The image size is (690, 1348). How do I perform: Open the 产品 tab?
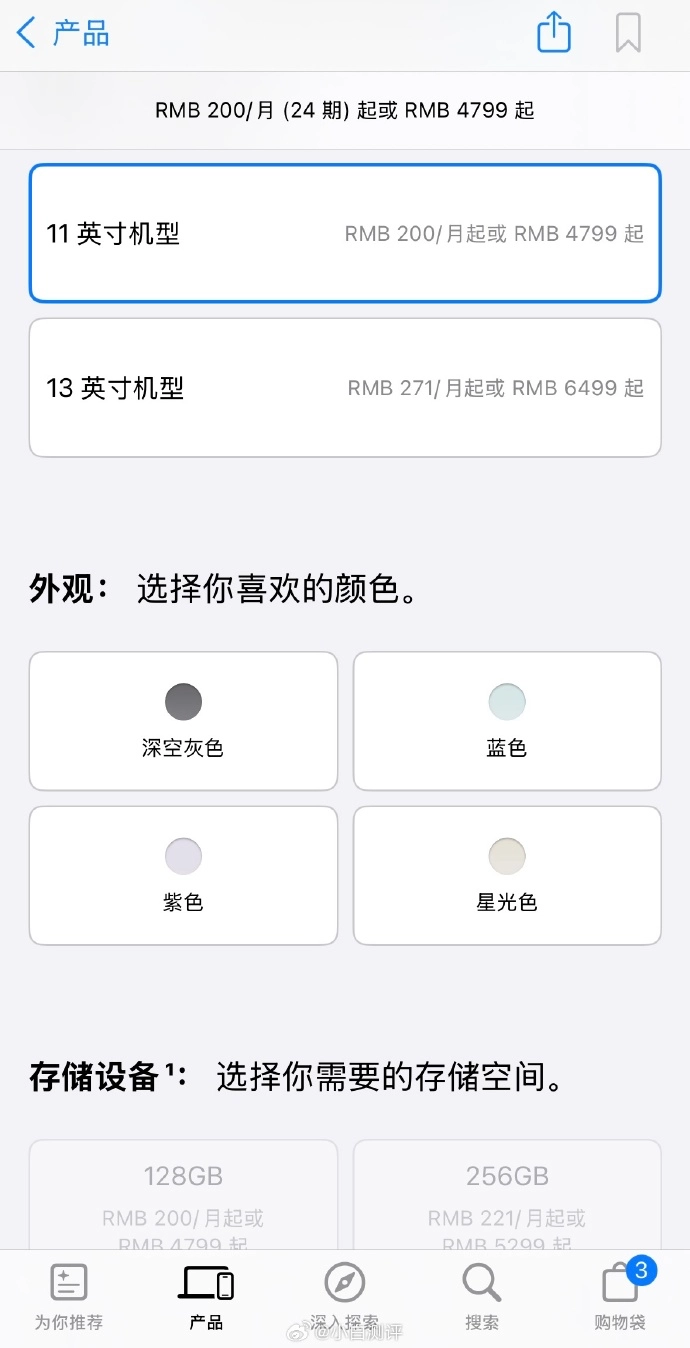tap(206, 1296)
